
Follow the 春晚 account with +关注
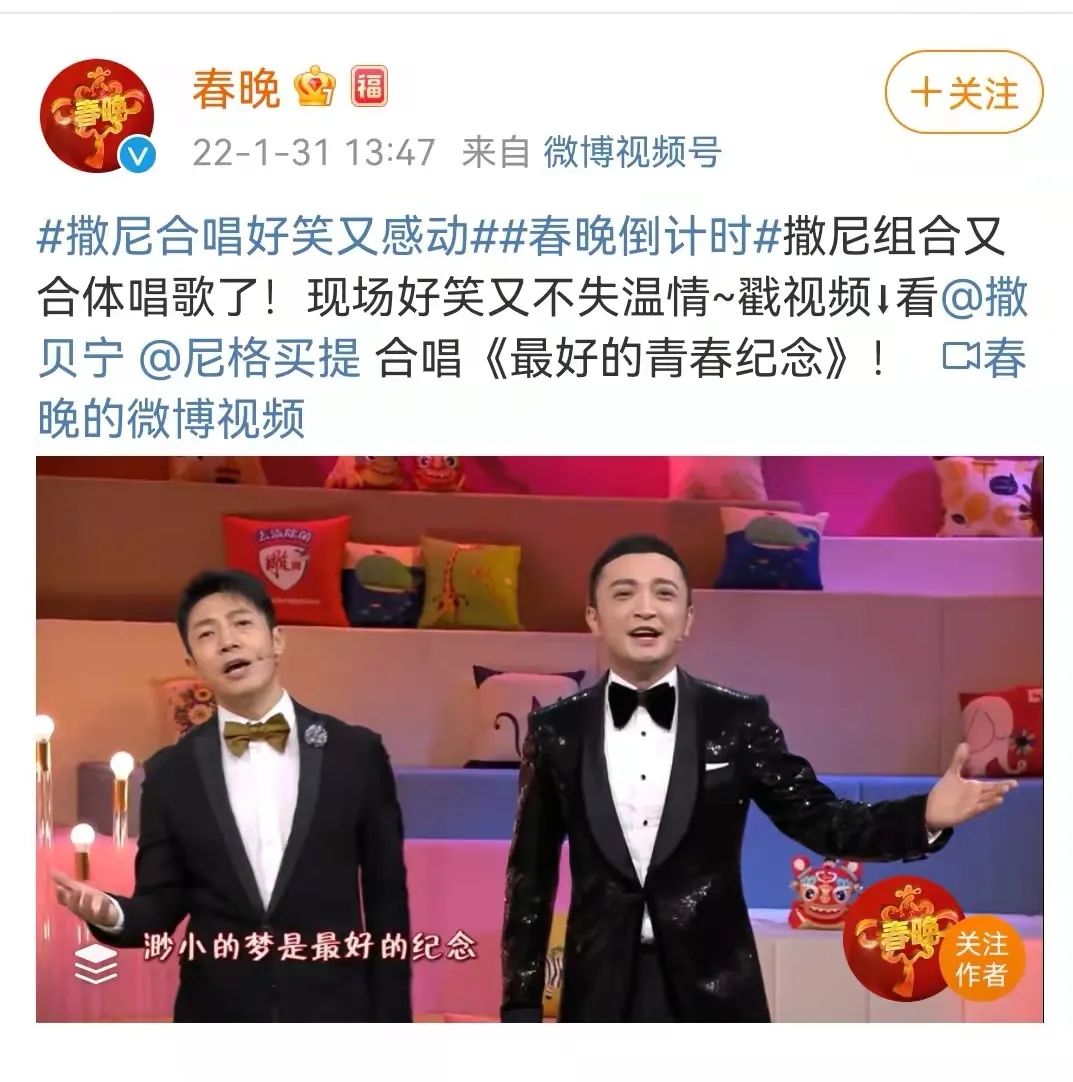[x=963, y=94]
